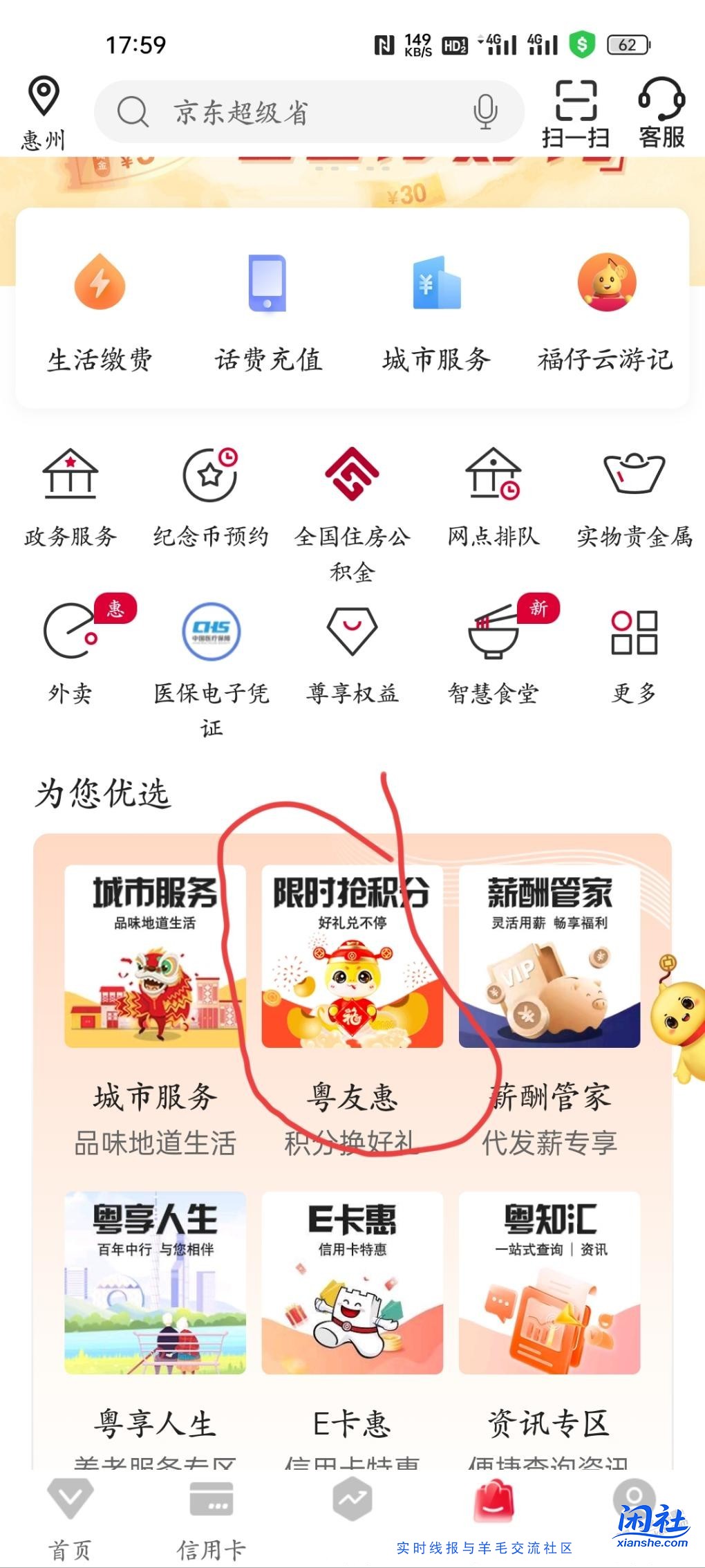Image resolution: width=705 pixels, height=1568 pixels.
Task: Open 惠州 city location selector
Action: 43,111
